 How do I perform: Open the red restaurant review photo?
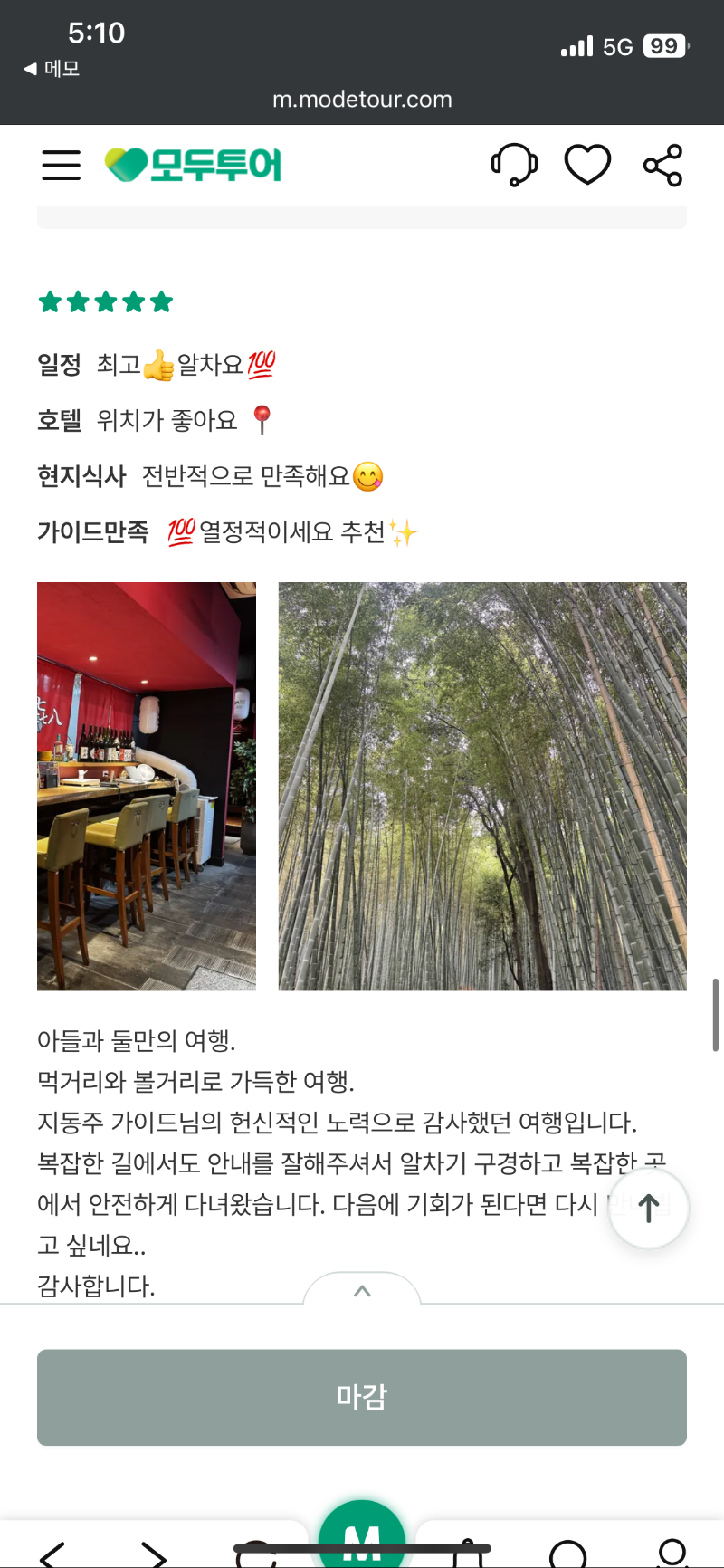point(147,786)
